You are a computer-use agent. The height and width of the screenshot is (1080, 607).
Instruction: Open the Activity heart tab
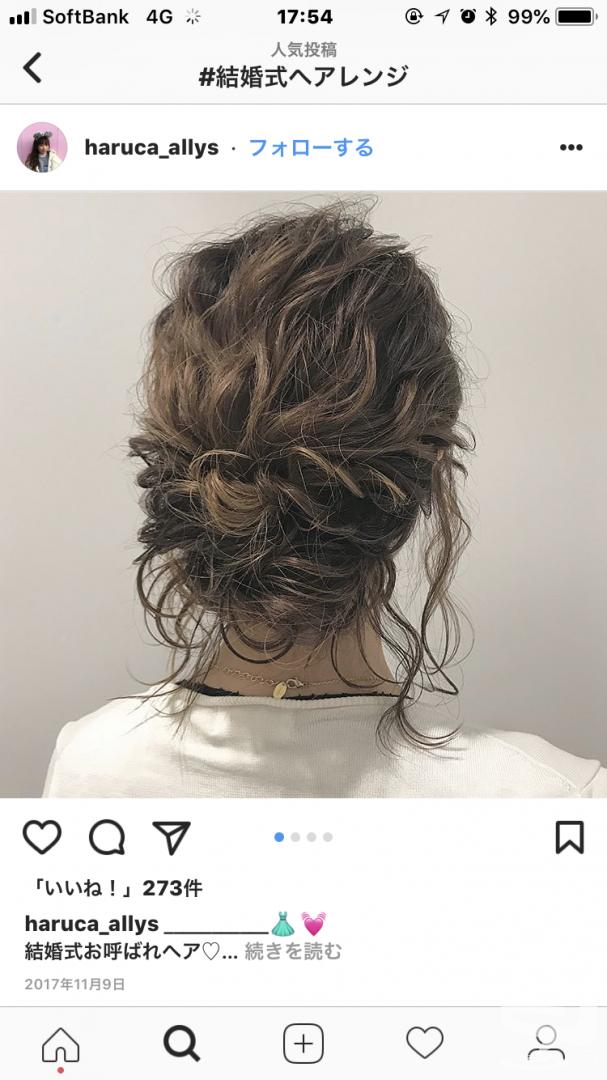click(424, 1043)
